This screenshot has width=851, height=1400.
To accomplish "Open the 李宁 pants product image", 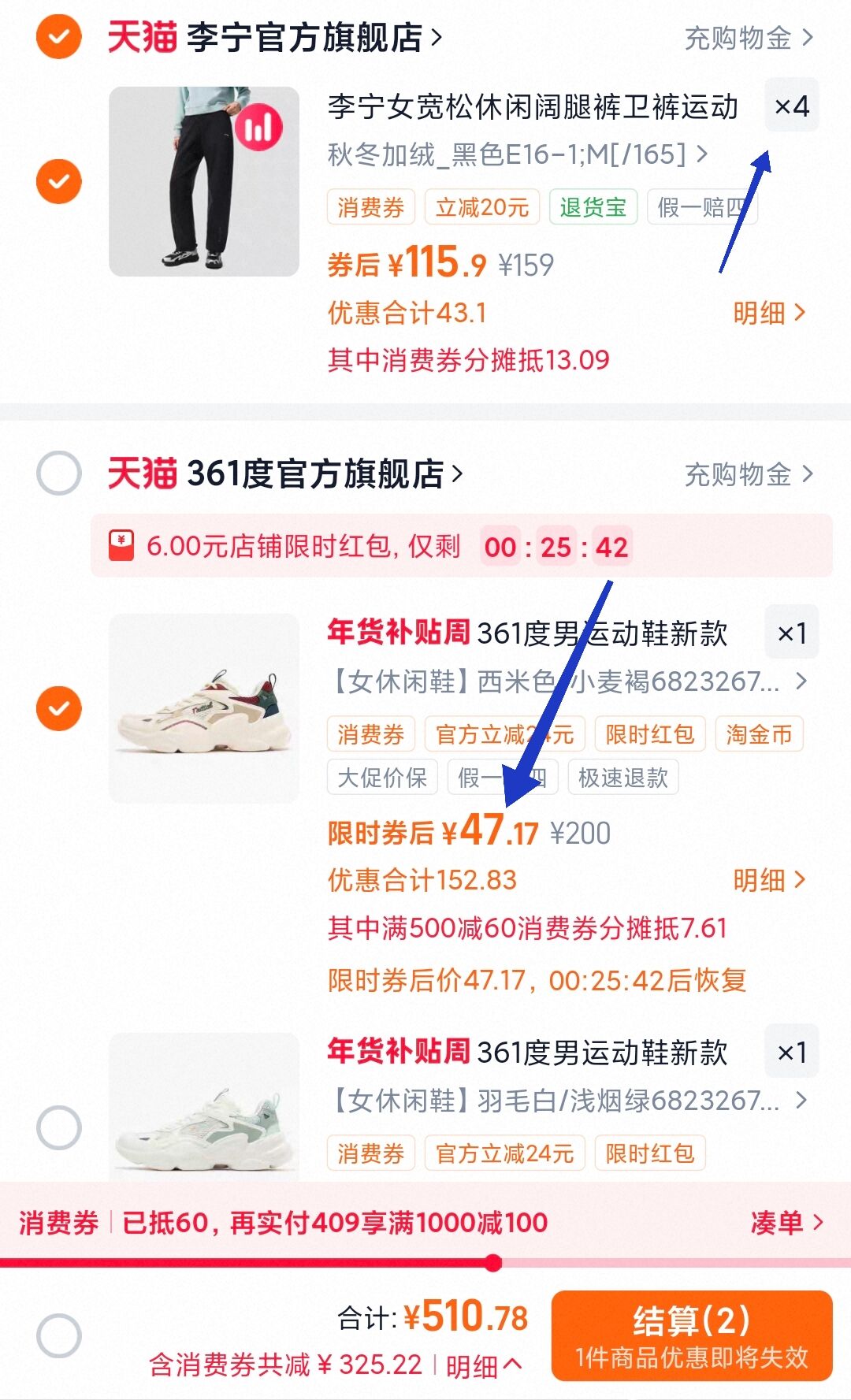I will tap(203, 181).
